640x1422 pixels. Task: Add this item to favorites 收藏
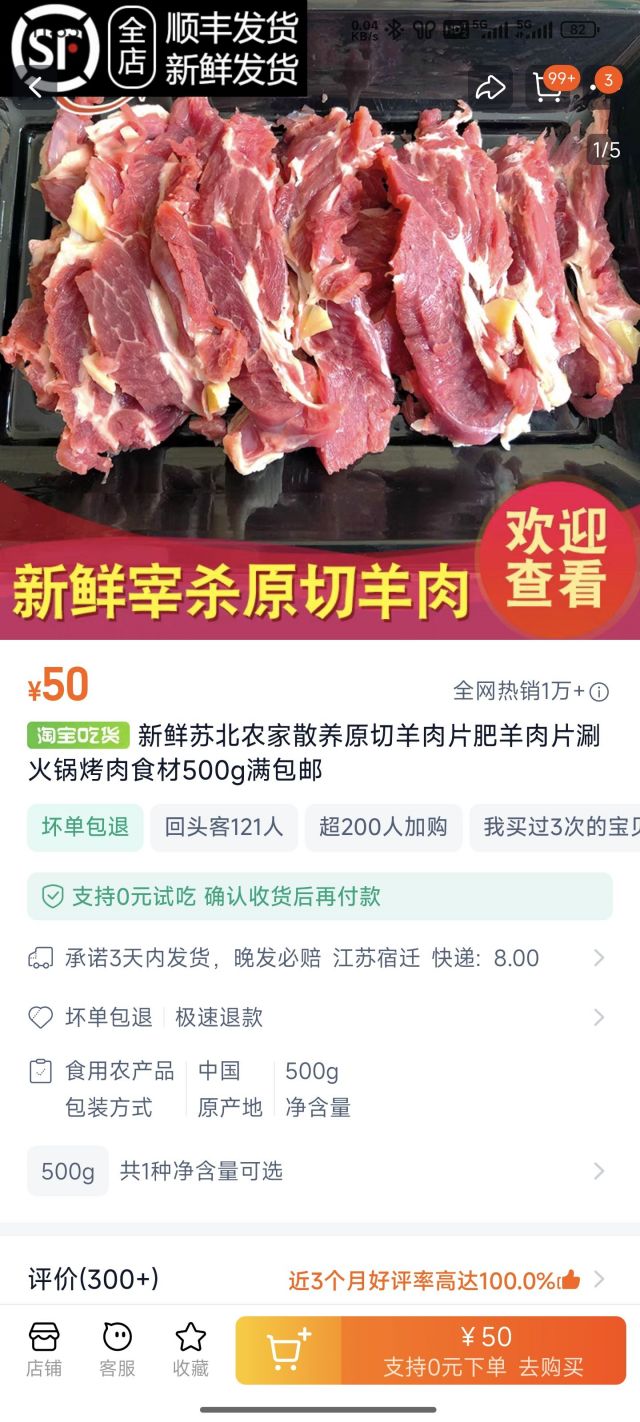point(191,1350)
